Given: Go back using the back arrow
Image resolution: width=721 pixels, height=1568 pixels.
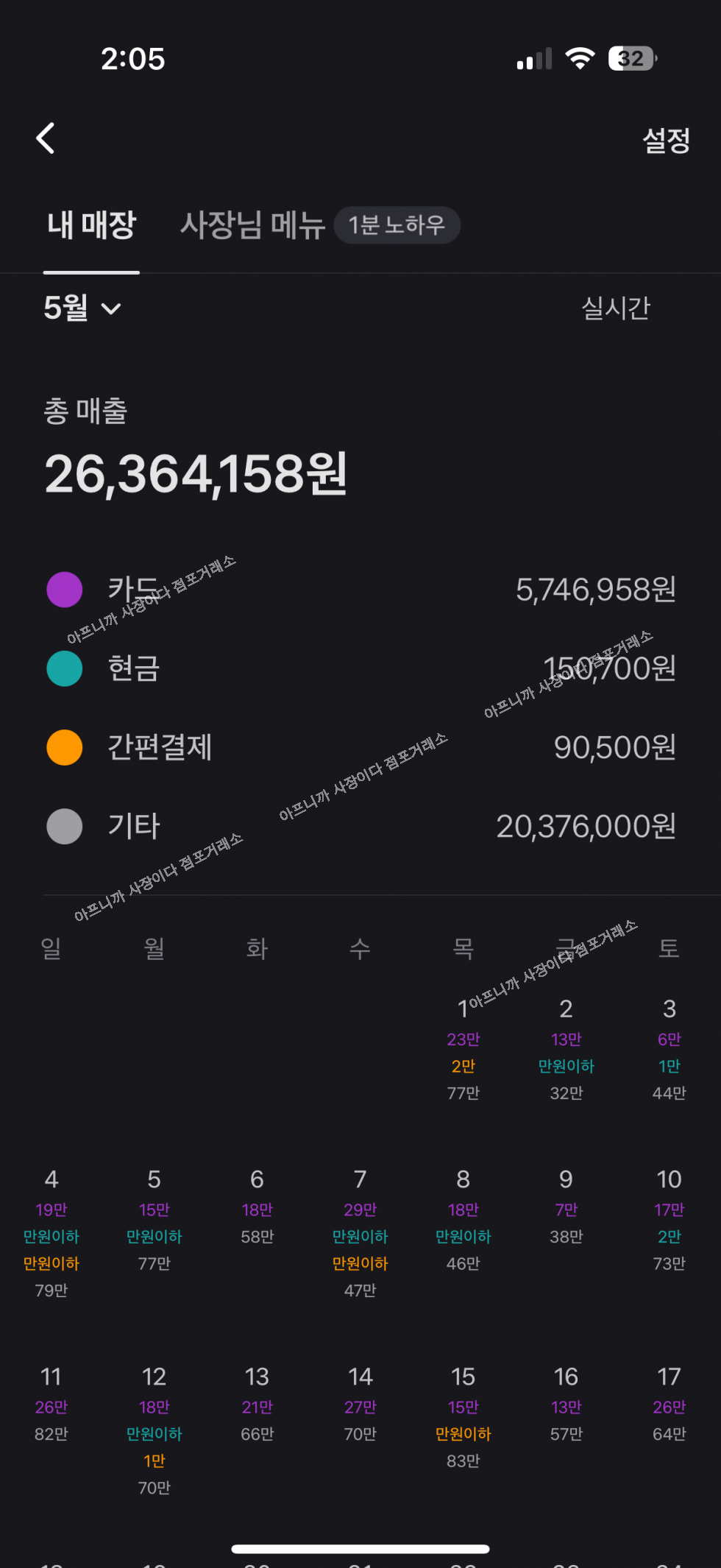Looking at the screenshot, I should click(x=46, y=138).
